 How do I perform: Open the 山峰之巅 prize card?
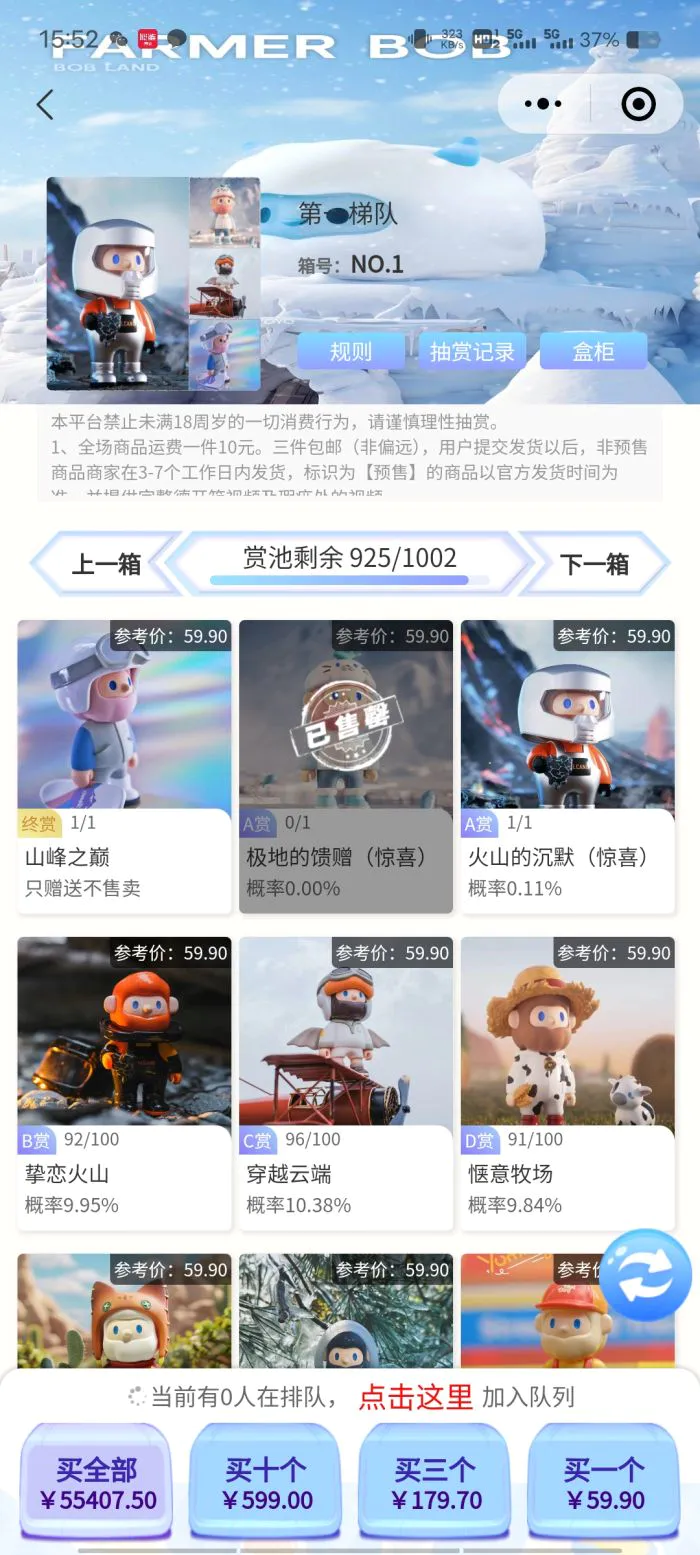pyautogui.click(x=124, y=765)
